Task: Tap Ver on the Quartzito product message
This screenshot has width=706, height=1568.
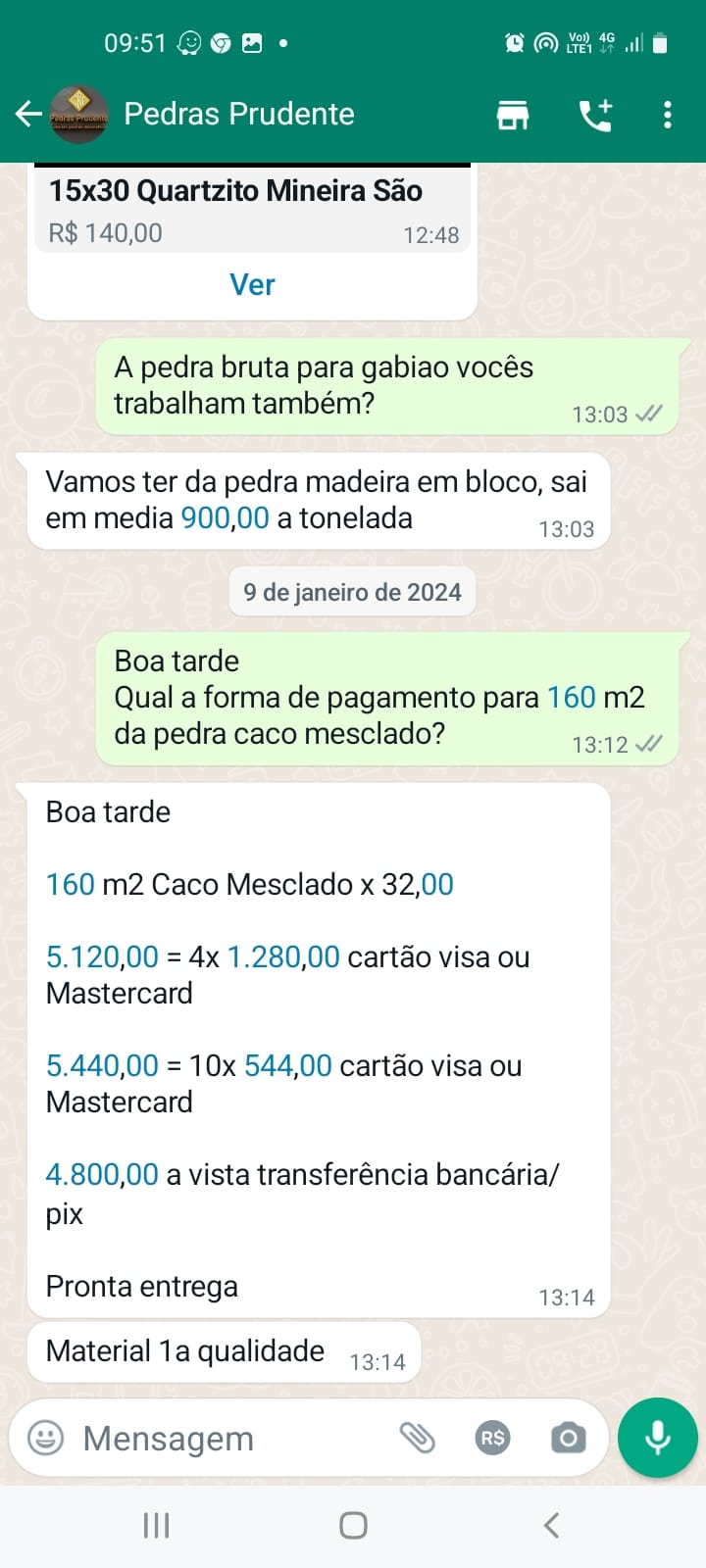Action: [252, 284]
